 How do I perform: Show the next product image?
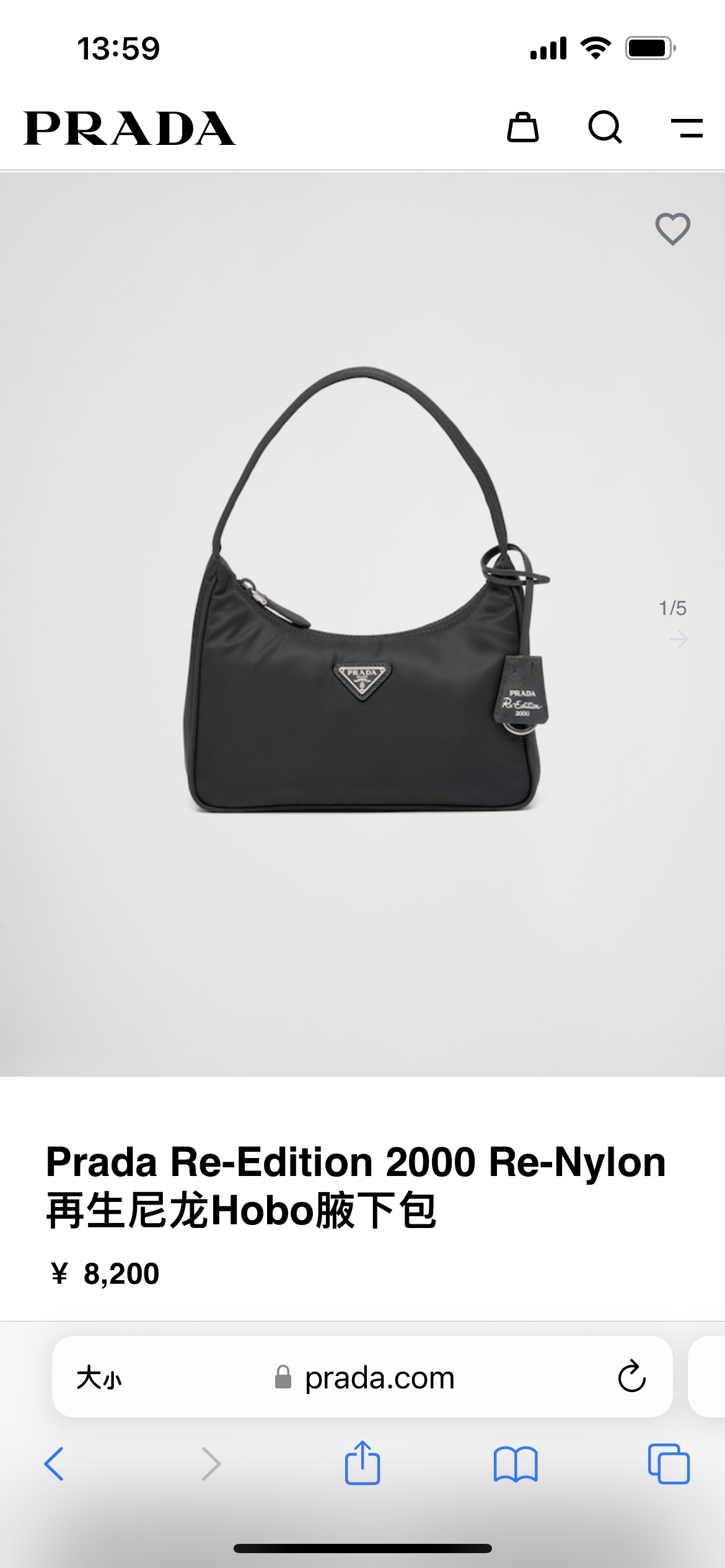(679, 639)
